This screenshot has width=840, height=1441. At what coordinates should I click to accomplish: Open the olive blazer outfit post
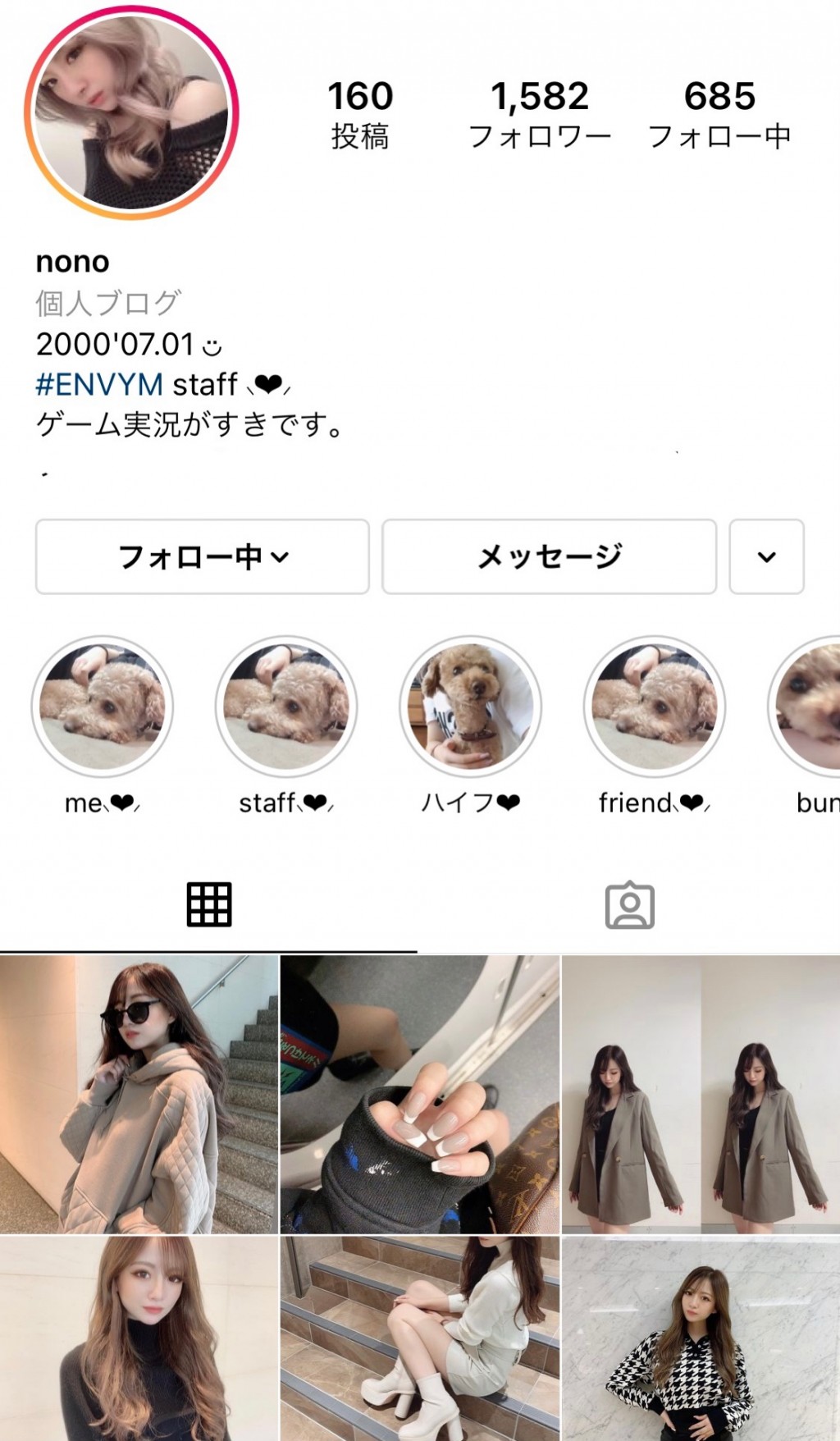(x=701, y=1094)
